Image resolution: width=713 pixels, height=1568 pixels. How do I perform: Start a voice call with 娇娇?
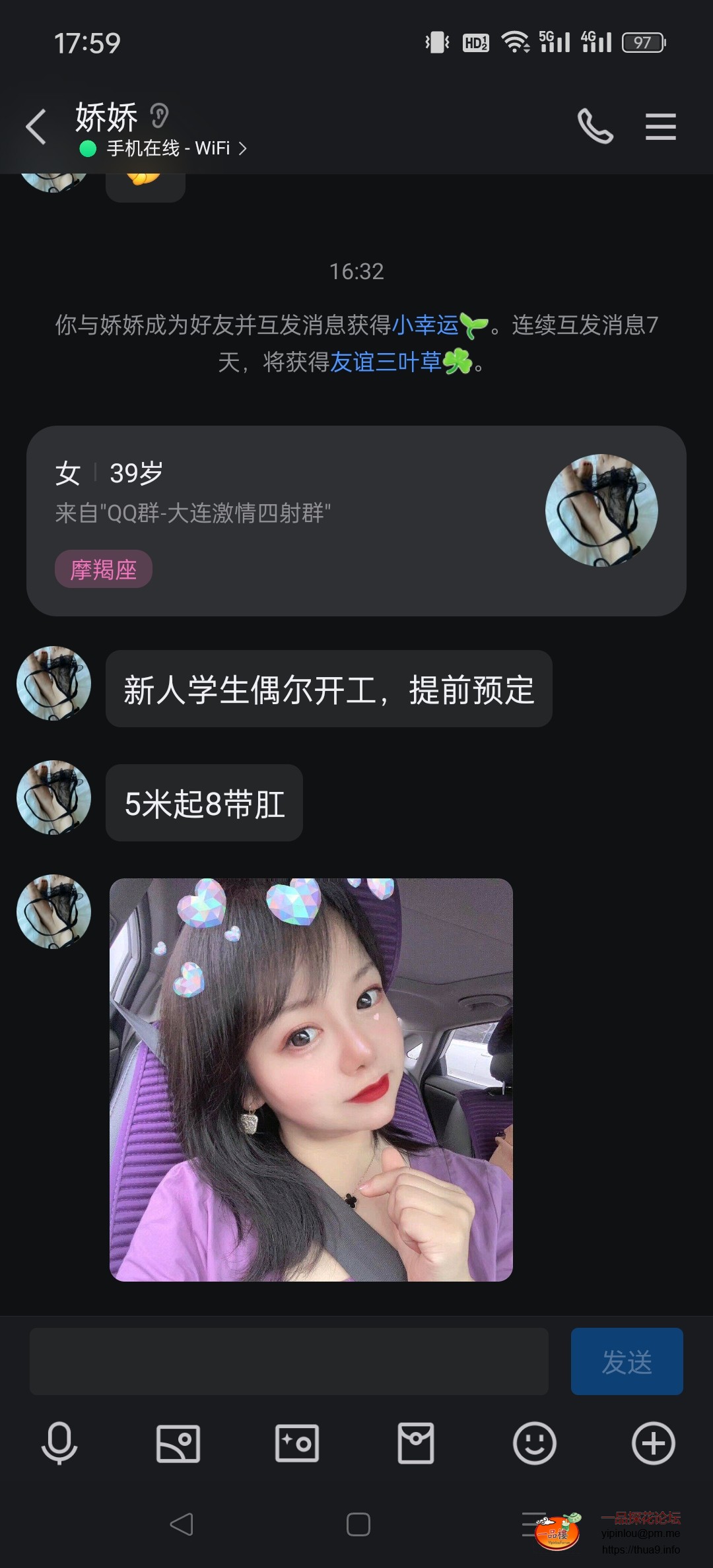(x=596, y=127)
